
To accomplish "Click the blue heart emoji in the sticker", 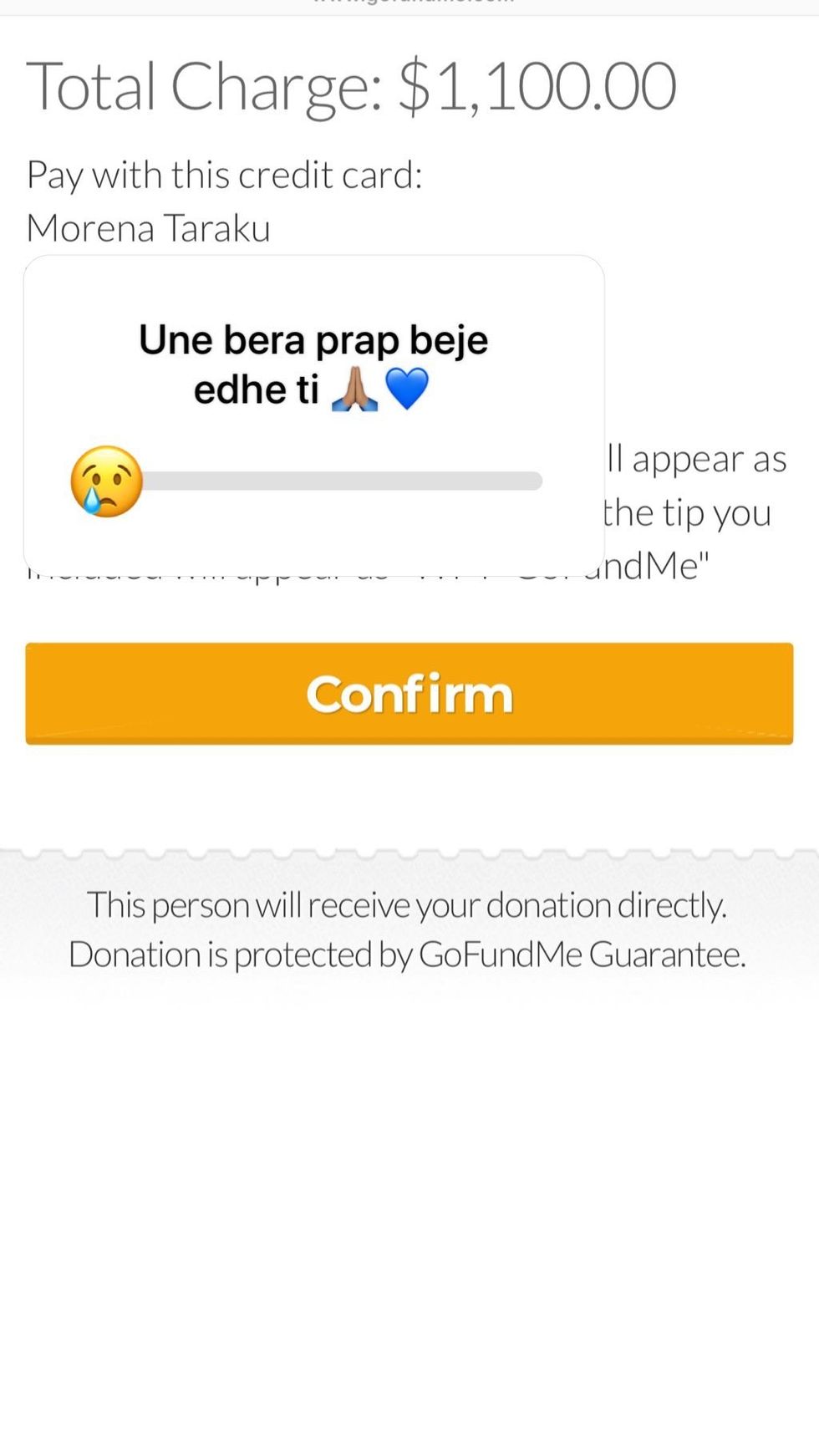I will 406,388.
